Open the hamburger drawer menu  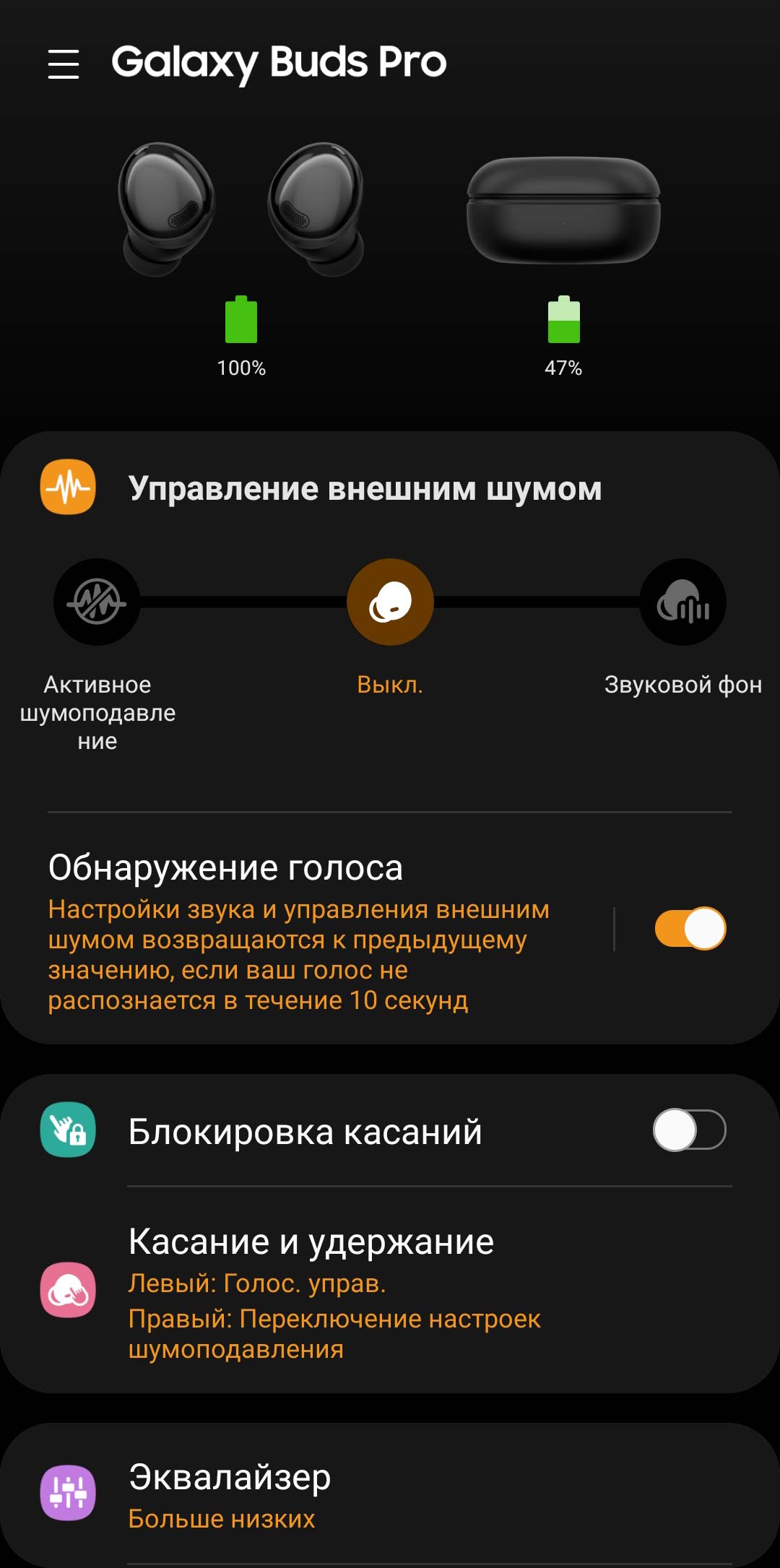[64, 64]
